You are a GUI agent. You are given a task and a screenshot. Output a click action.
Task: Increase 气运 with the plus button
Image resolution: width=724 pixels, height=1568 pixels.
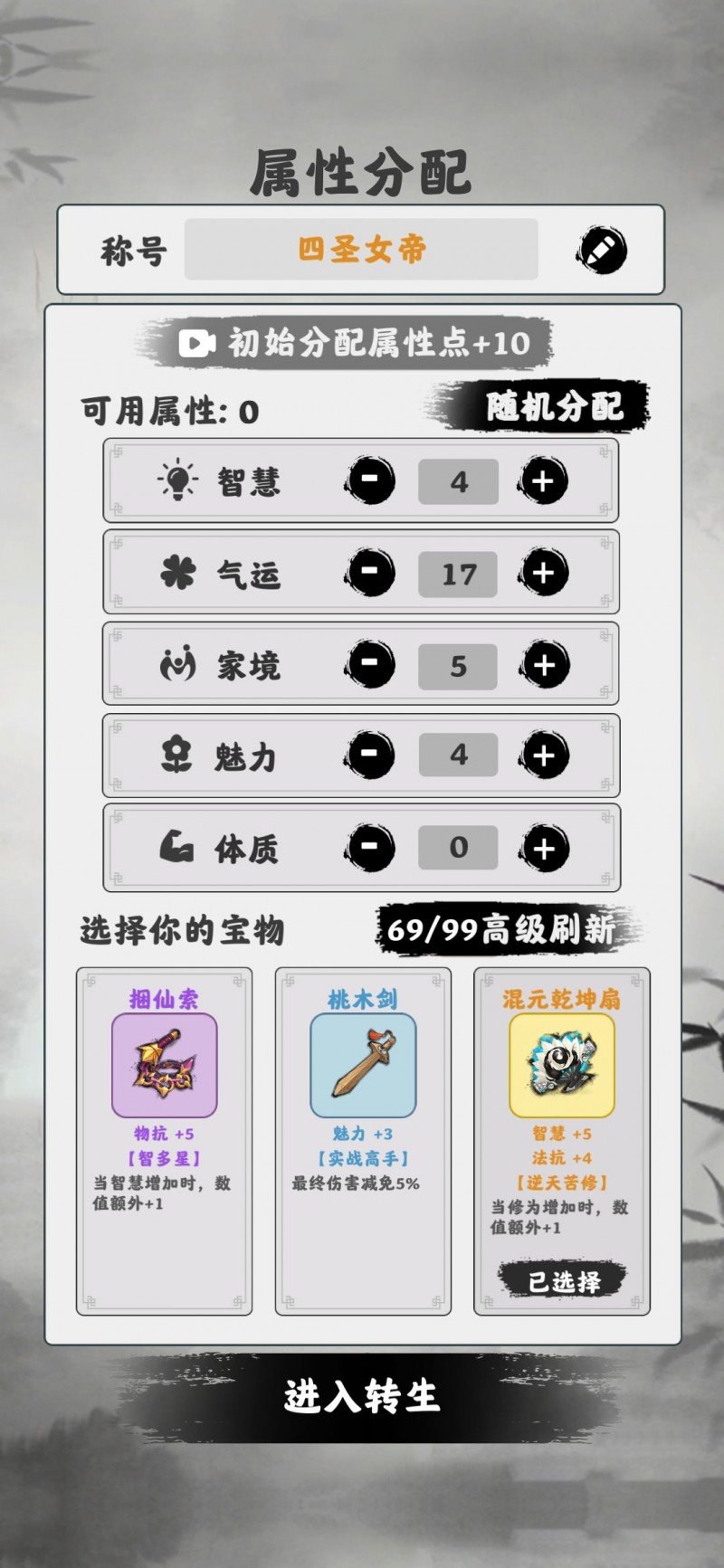543,574
